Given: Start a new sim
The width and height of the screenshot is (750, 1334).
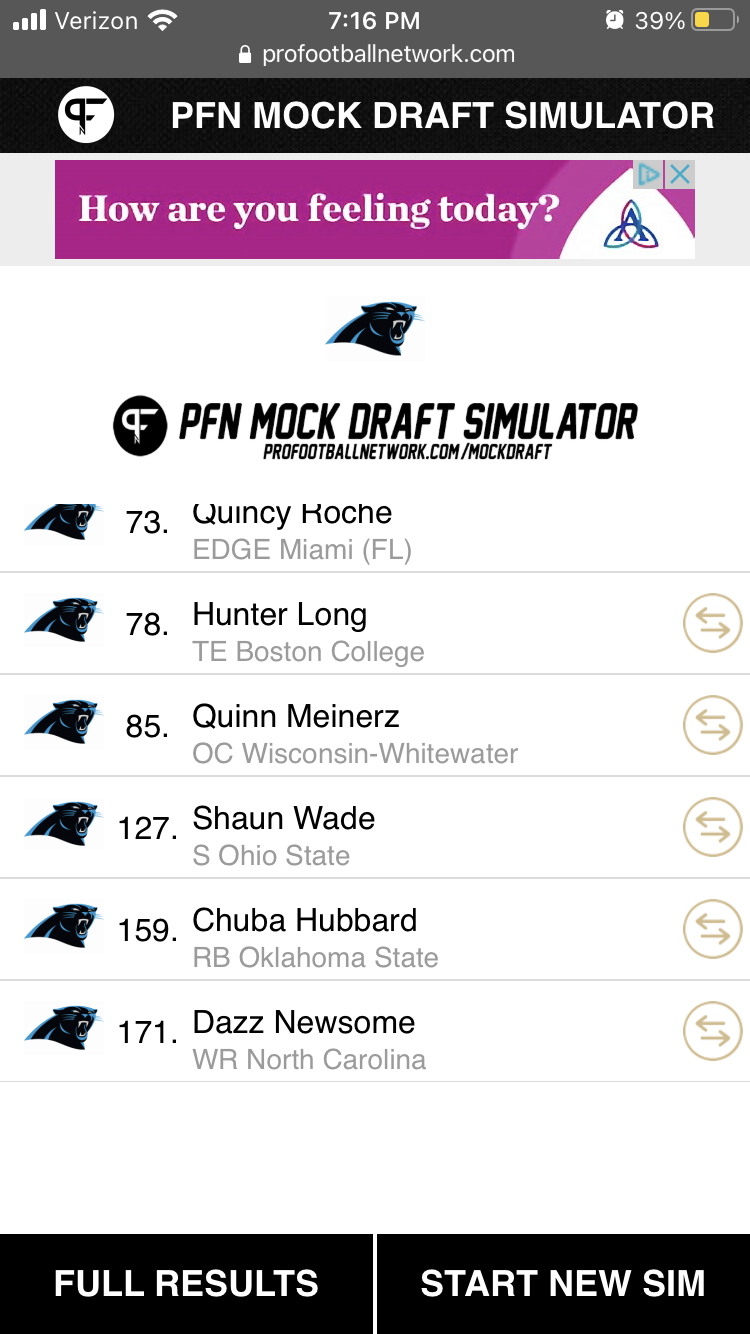Looking at the screenshot, I should point(564,1284).
